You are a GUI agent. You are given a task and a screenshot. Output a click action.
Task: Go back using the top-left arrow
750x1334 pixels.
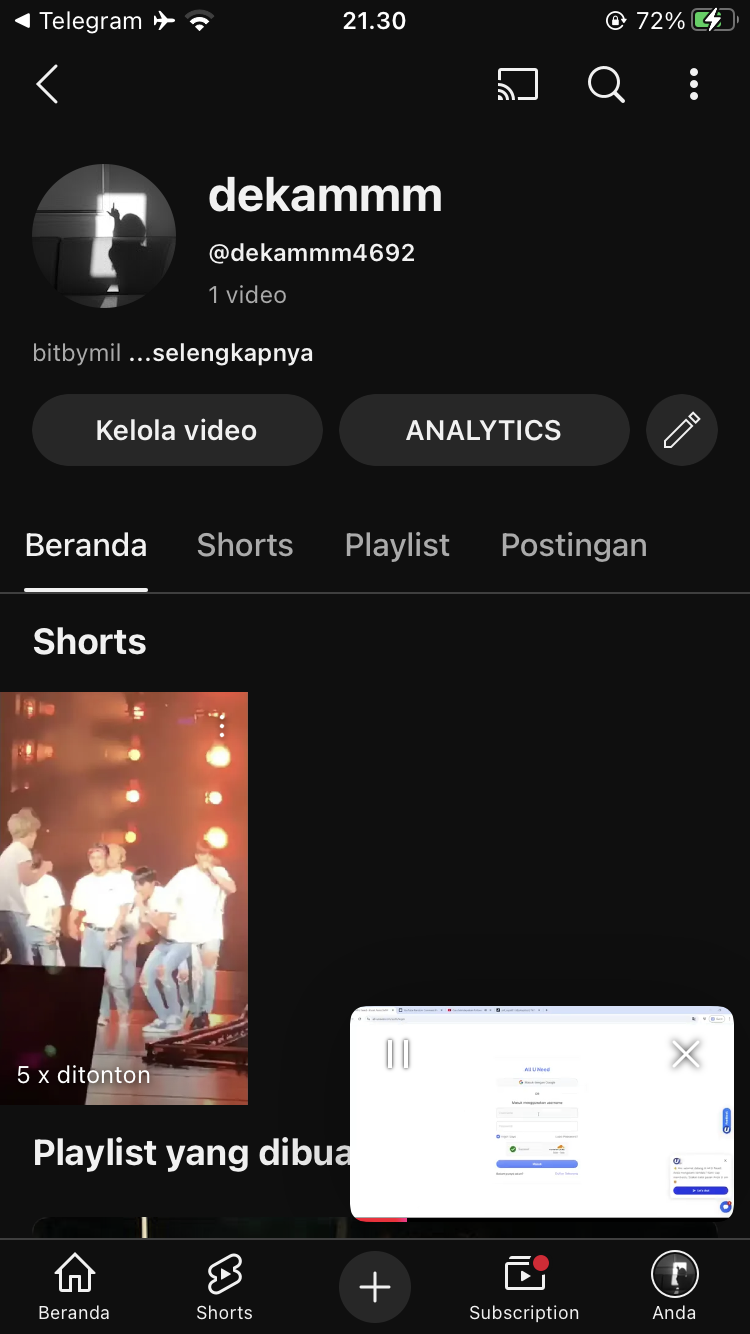(47, 85)
